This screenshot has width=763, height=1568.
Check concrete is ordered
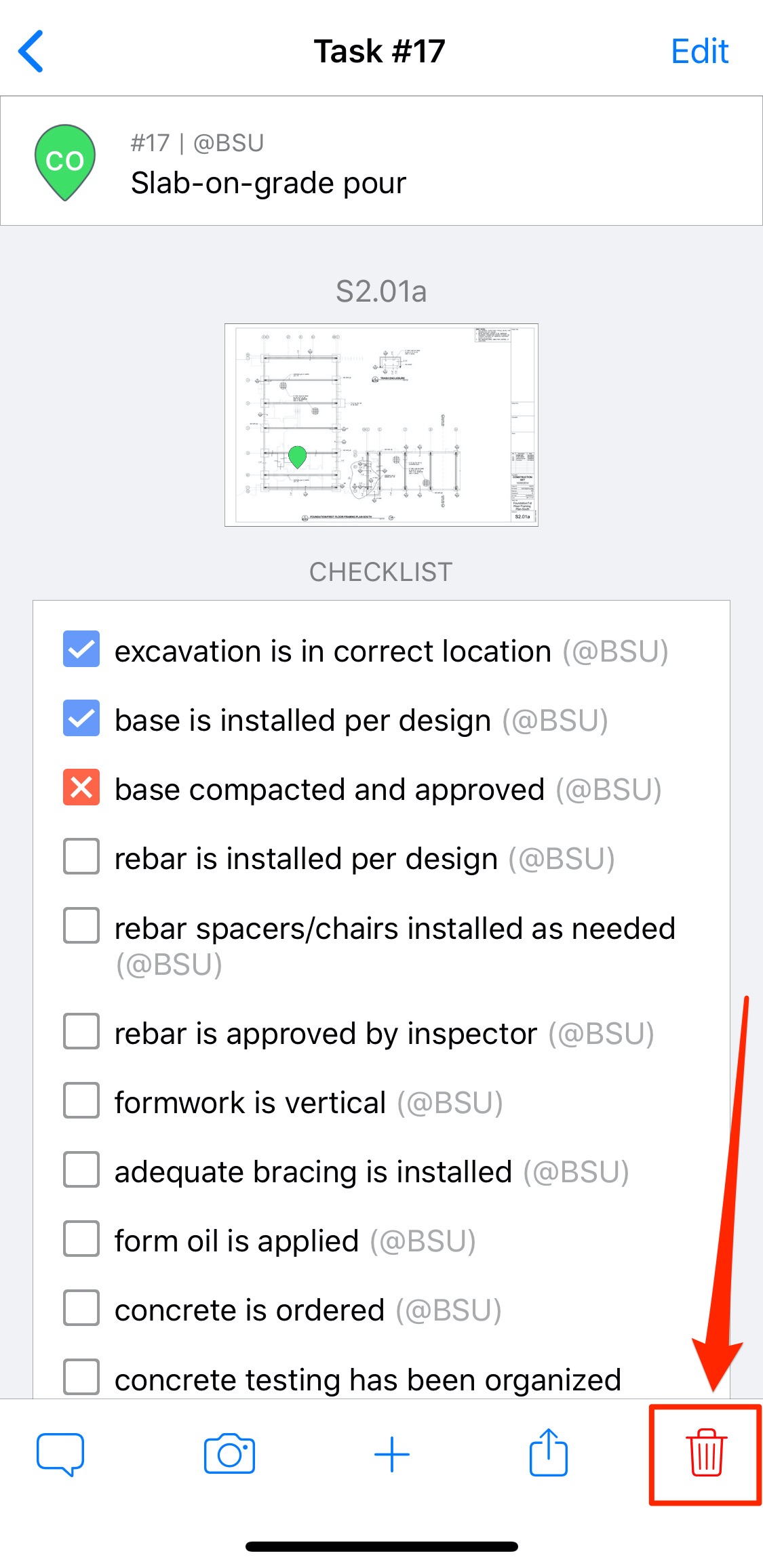point(81,1308)
